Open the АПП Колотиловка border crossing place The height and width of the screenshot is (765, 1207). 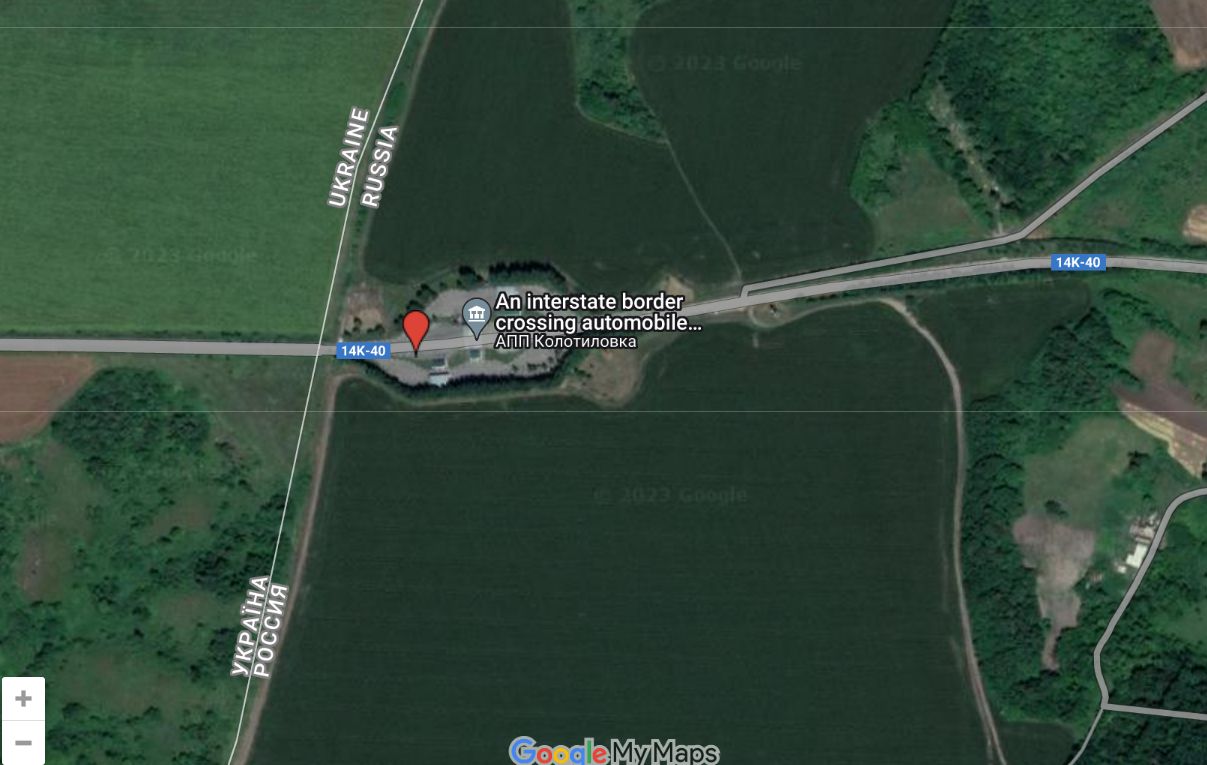pos(477,318)
